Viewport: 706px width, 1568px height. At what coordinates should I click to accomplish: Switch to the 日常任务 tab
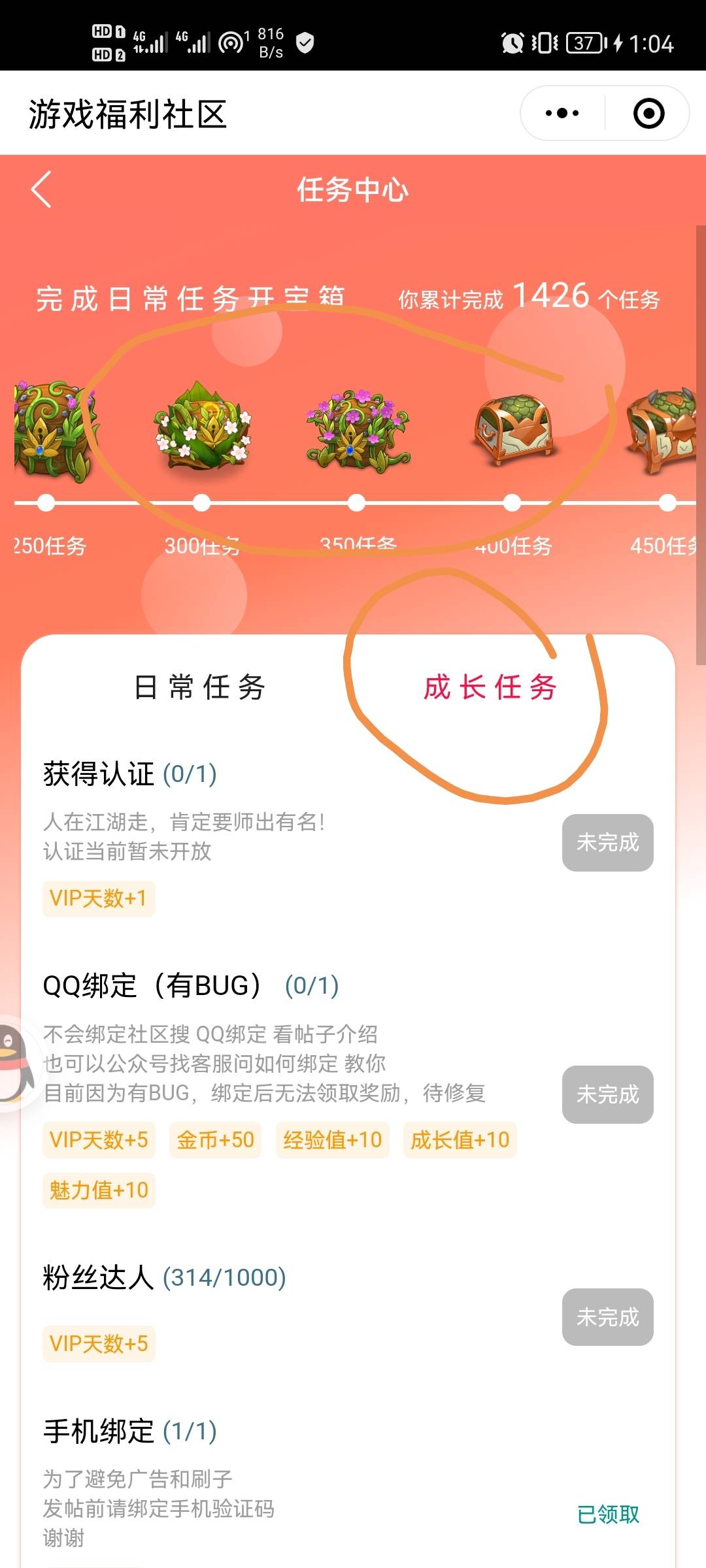click(x=199, y=687)
